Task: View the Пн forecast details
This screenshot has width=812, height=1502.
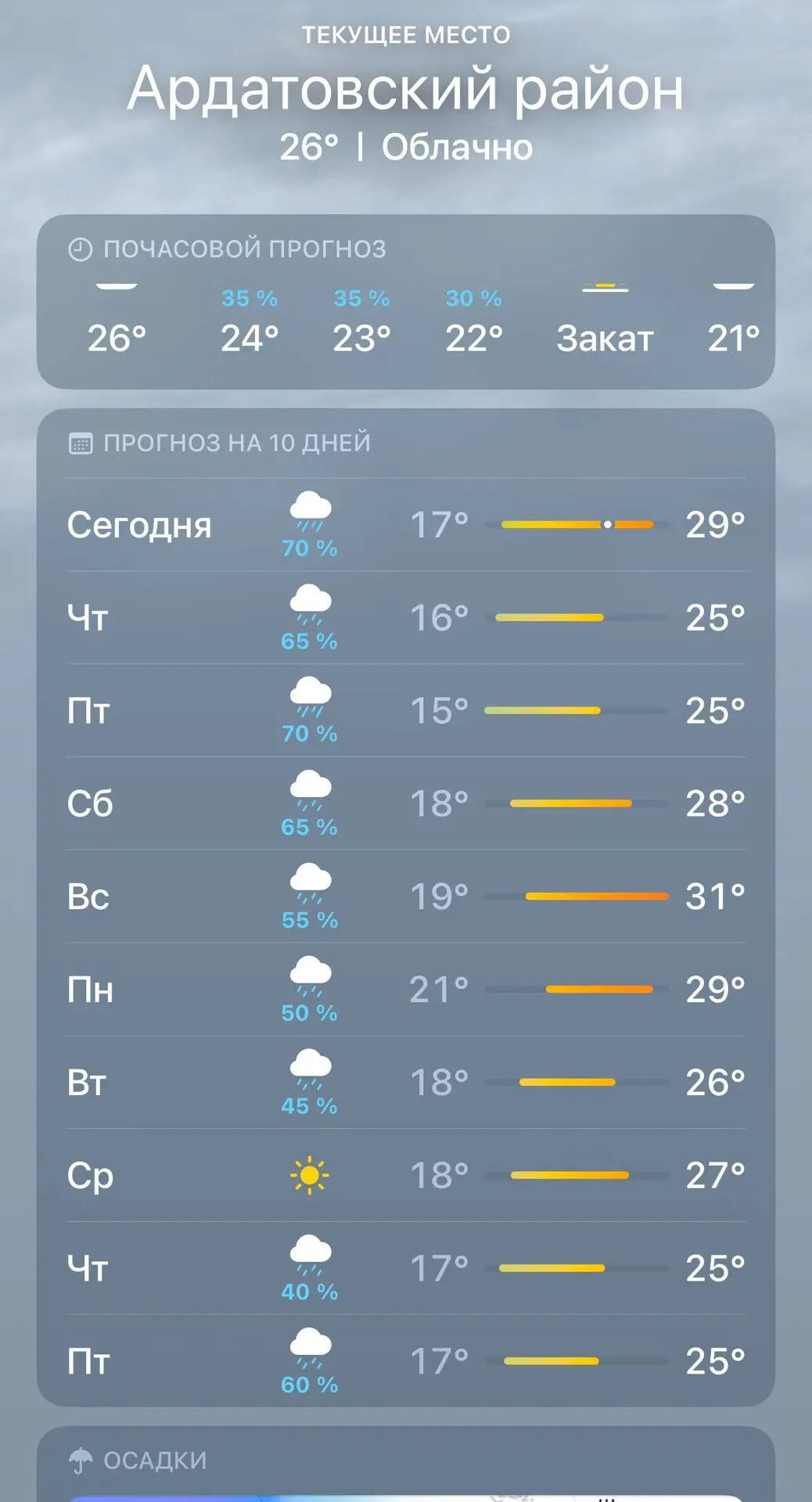Action: [x=406, y=990]
